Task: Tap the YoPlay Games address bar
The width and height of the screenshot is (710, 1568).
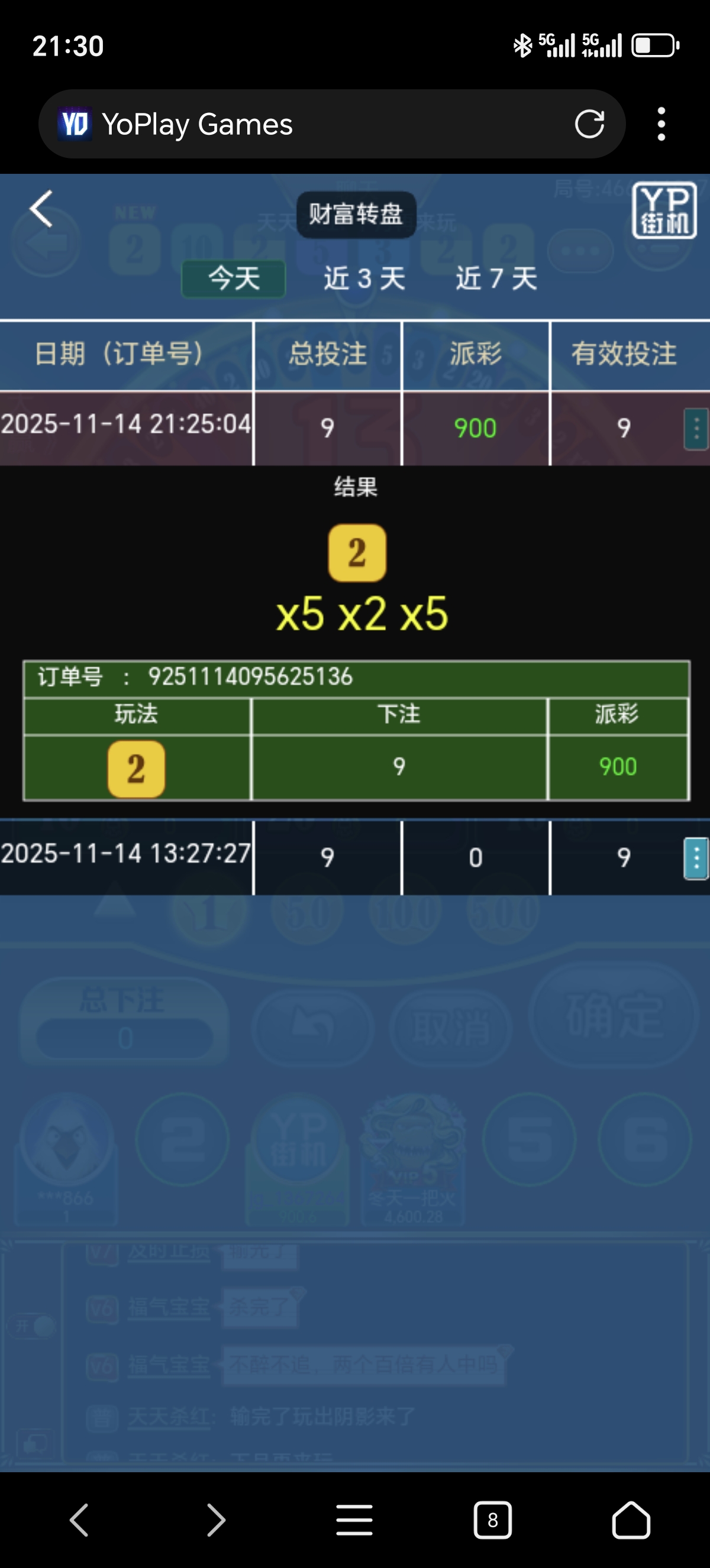Action: (305, 124)
